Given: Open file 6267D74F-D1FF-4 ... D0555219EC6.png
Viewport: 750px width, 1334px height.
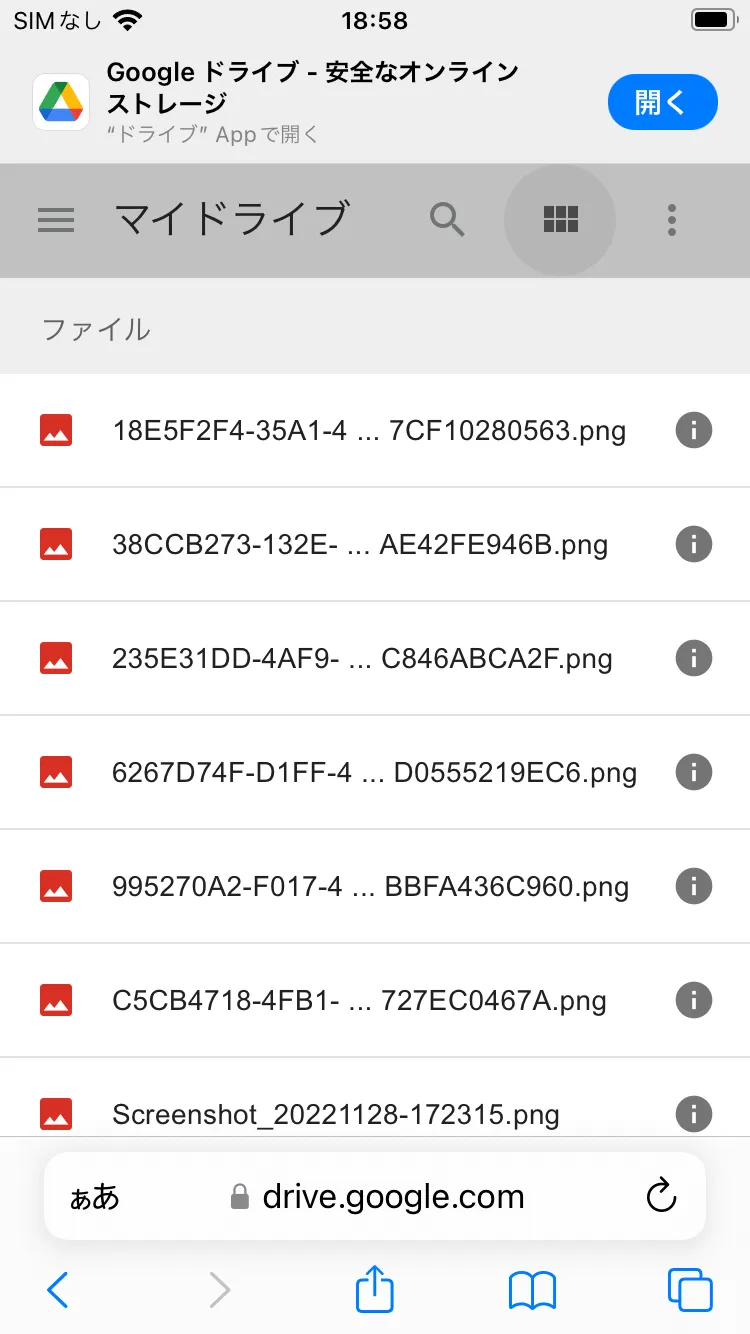Looking at the screenshot, I should 374,773.
